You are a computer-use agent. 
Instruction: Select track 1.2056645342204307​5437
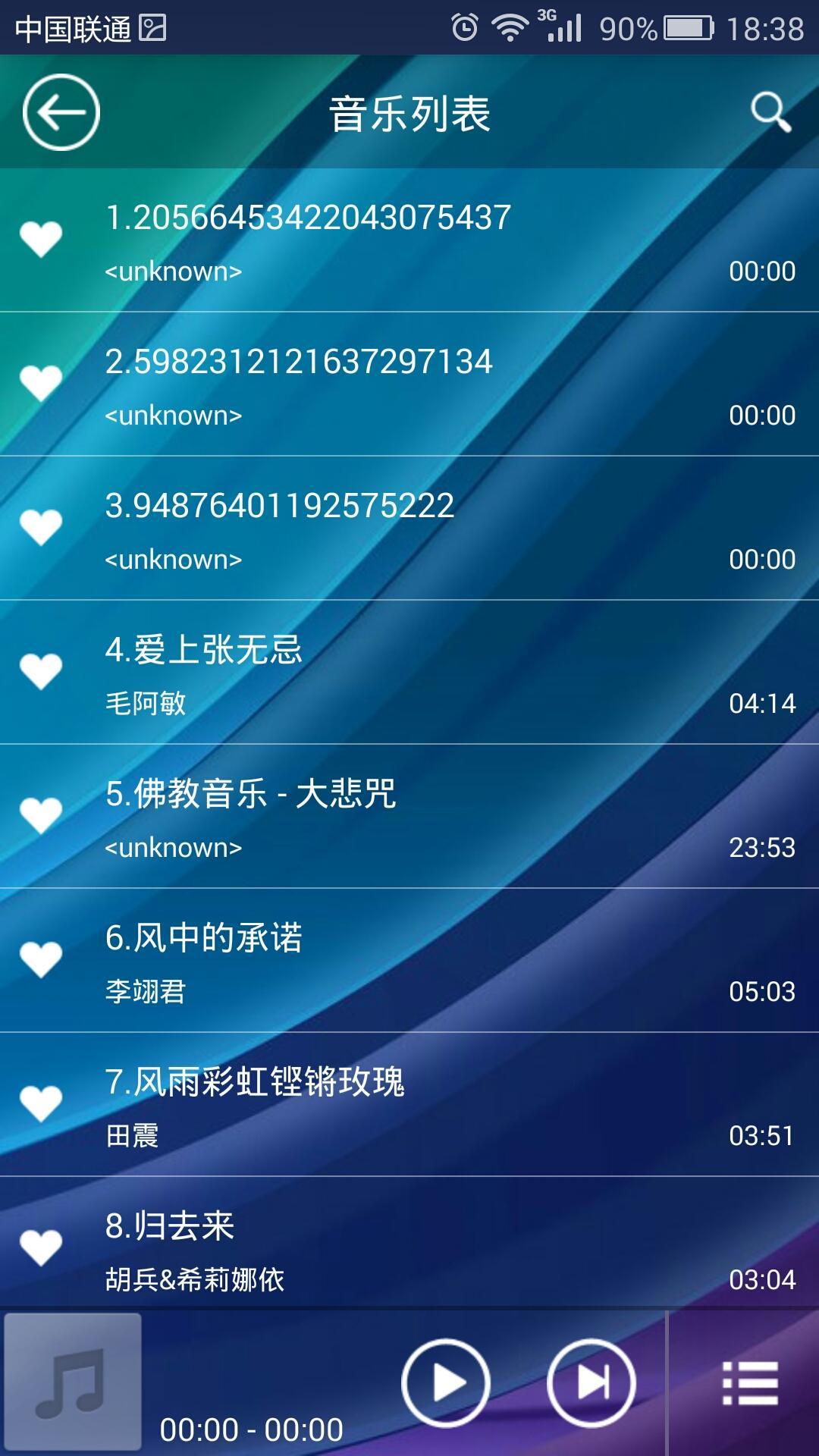[409, 240]
